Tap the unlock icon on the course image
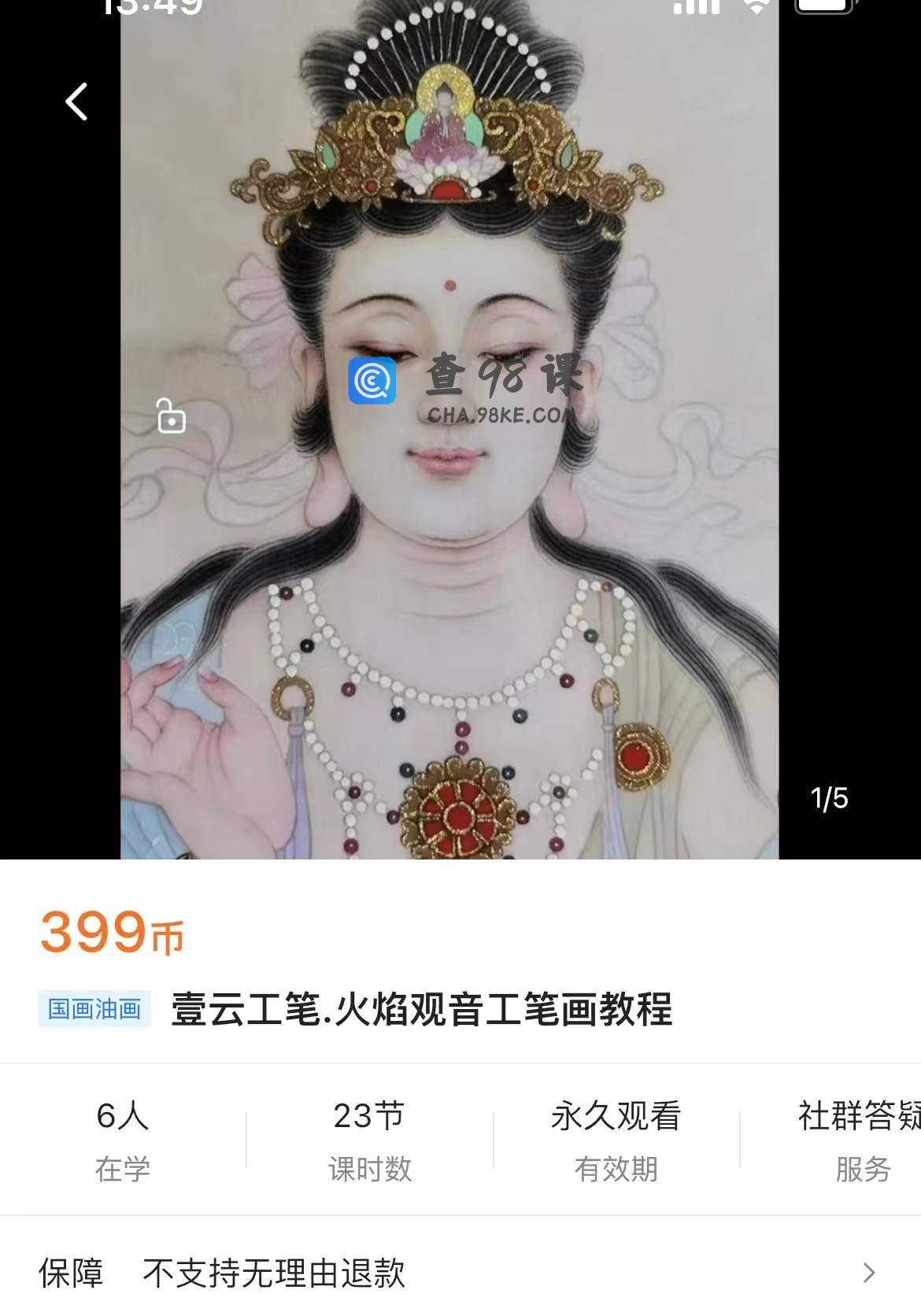 (x=170, y=416)
